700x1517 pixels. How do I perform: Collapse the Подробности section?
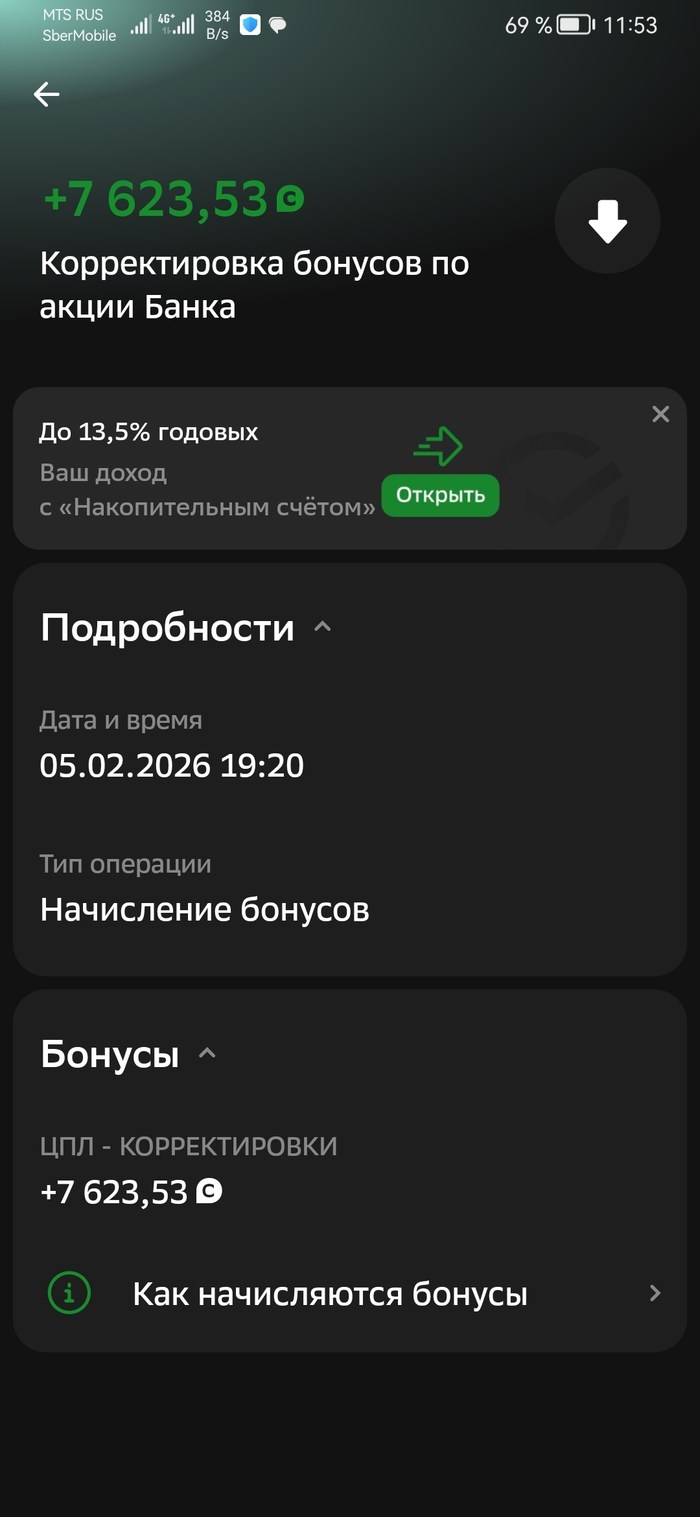point(322,628)
